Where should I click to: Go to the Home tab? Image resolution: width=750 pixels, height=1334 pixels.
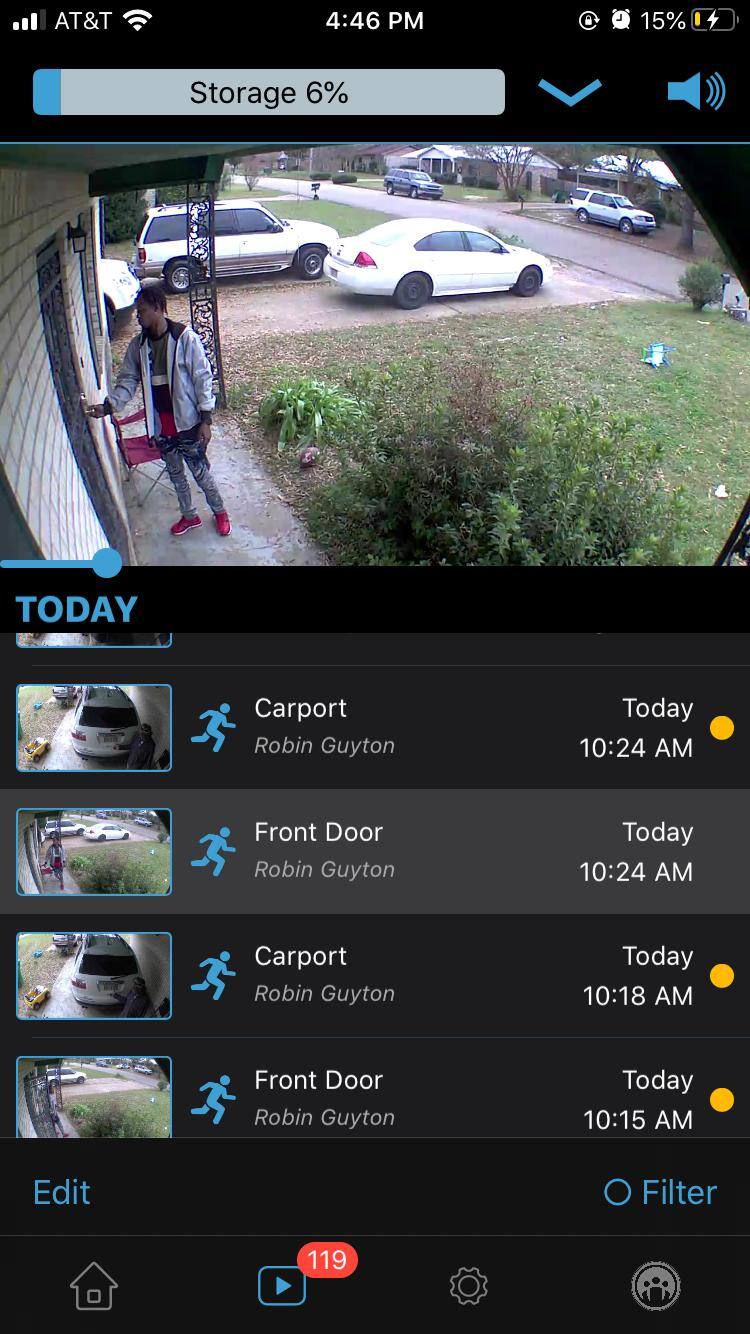pyautogui.click(x=94, y=1285)
